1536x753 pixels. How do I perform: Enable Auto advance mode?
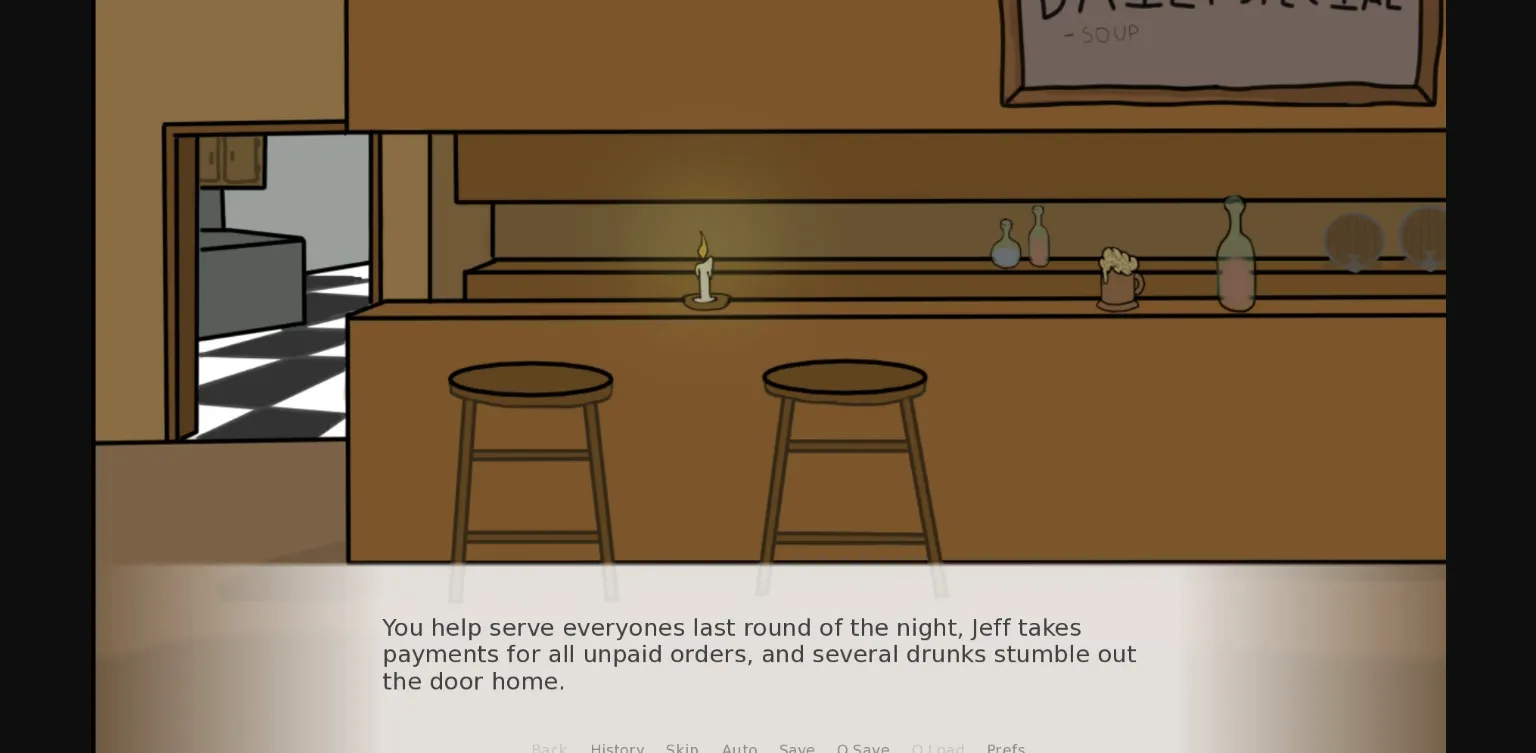point(739,748)
